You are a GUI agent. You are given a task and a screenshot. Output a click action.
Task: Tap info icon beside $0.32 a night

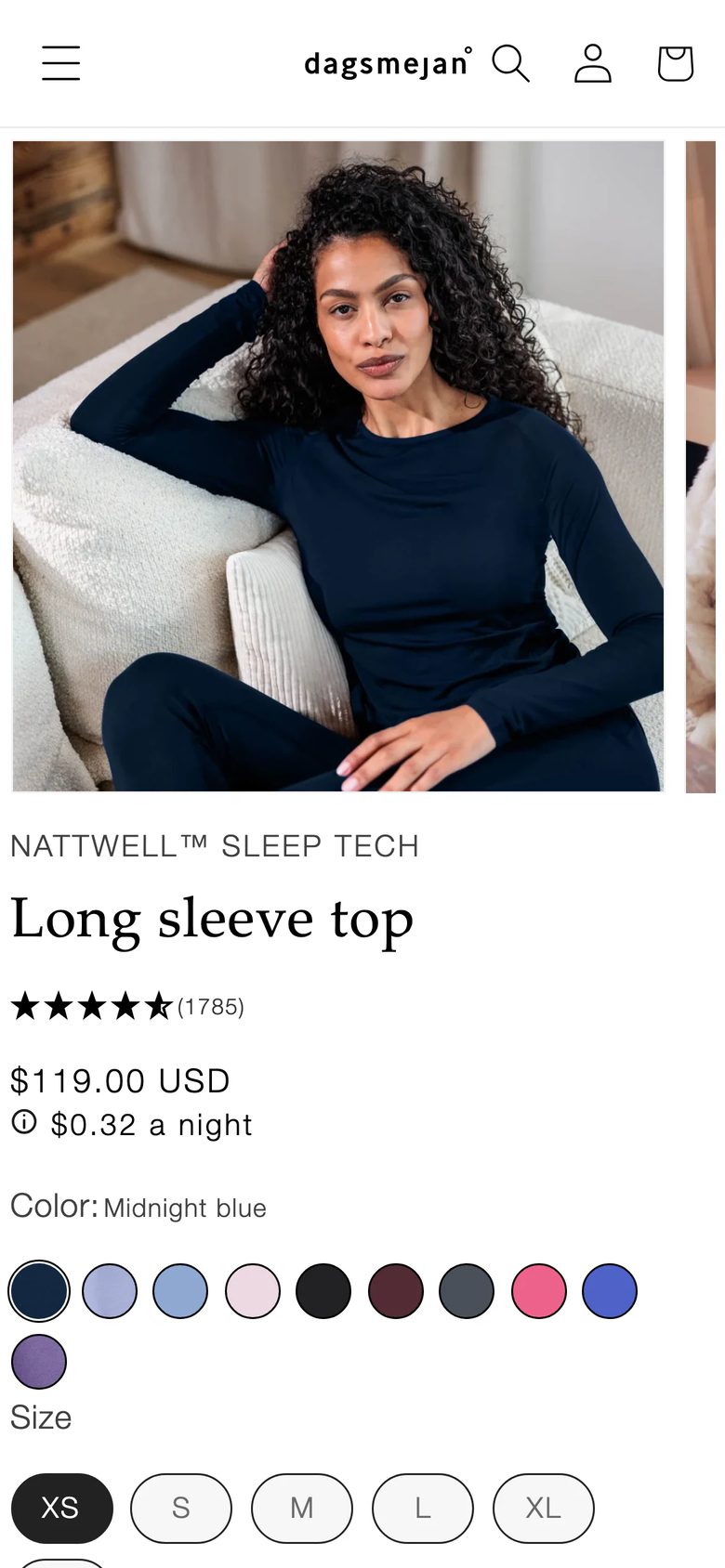click(x=24, y=1122)
